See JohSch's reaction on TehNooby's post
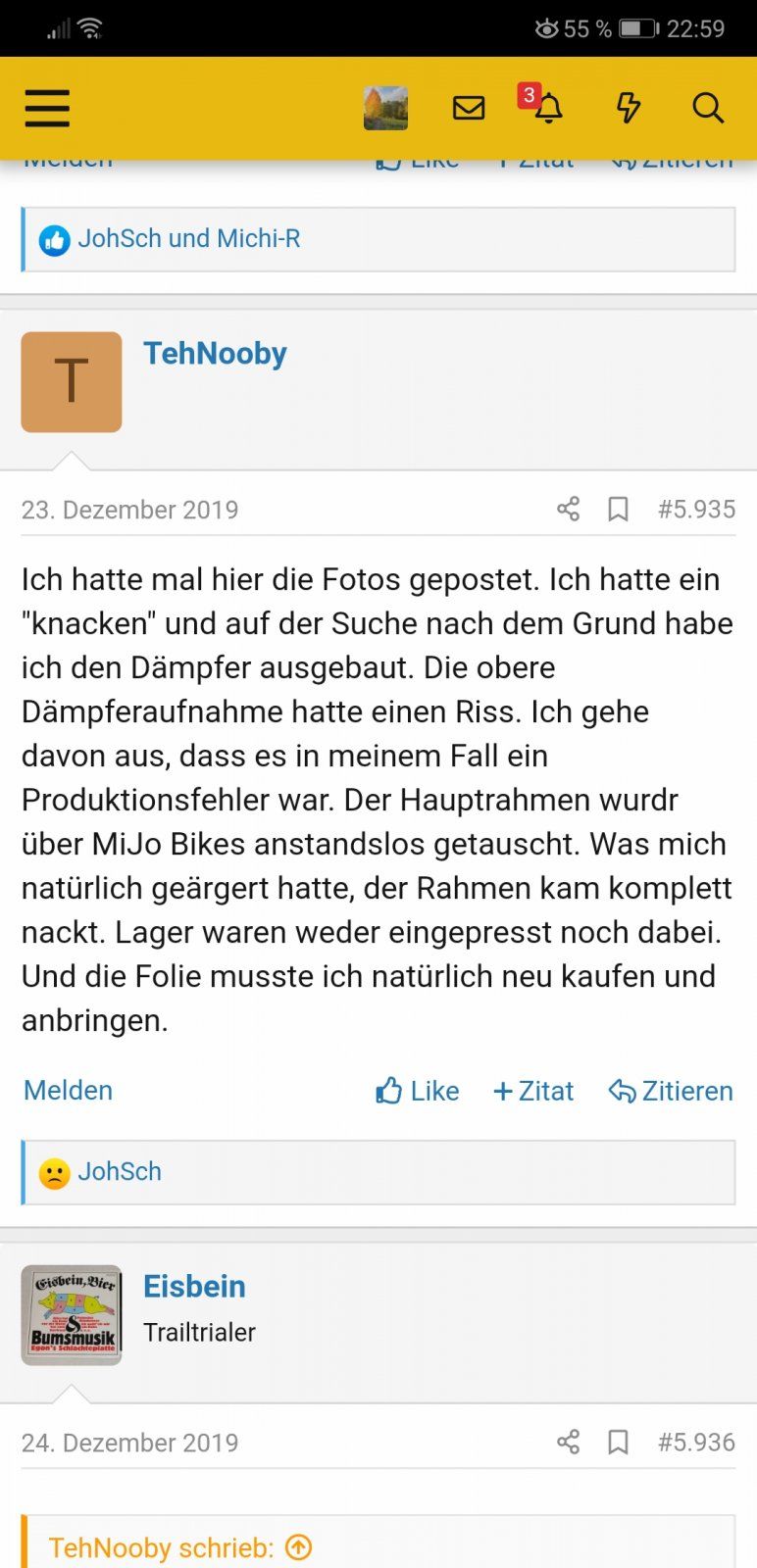 coord(119,1172)
